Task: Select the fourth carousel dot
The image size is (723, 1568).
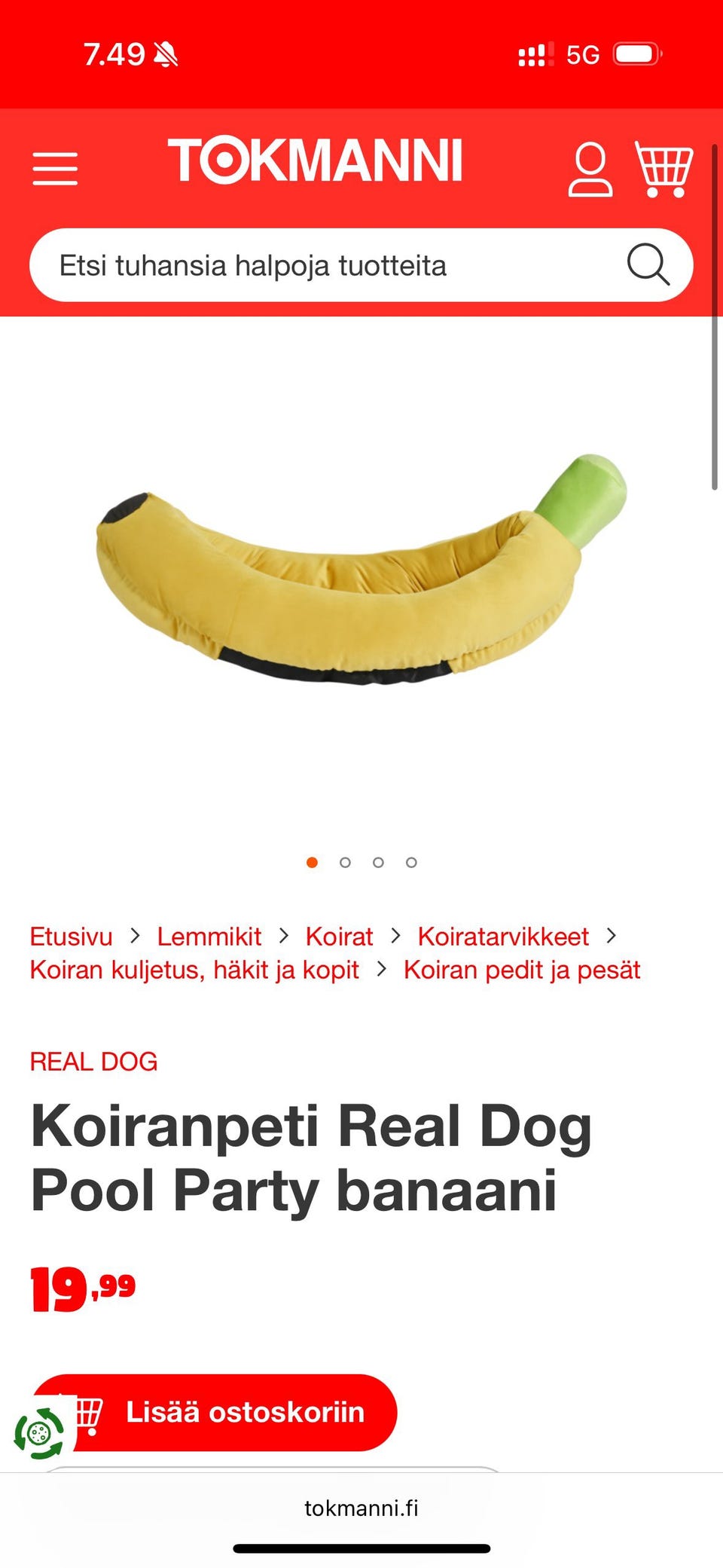Action: coord(411,862)
